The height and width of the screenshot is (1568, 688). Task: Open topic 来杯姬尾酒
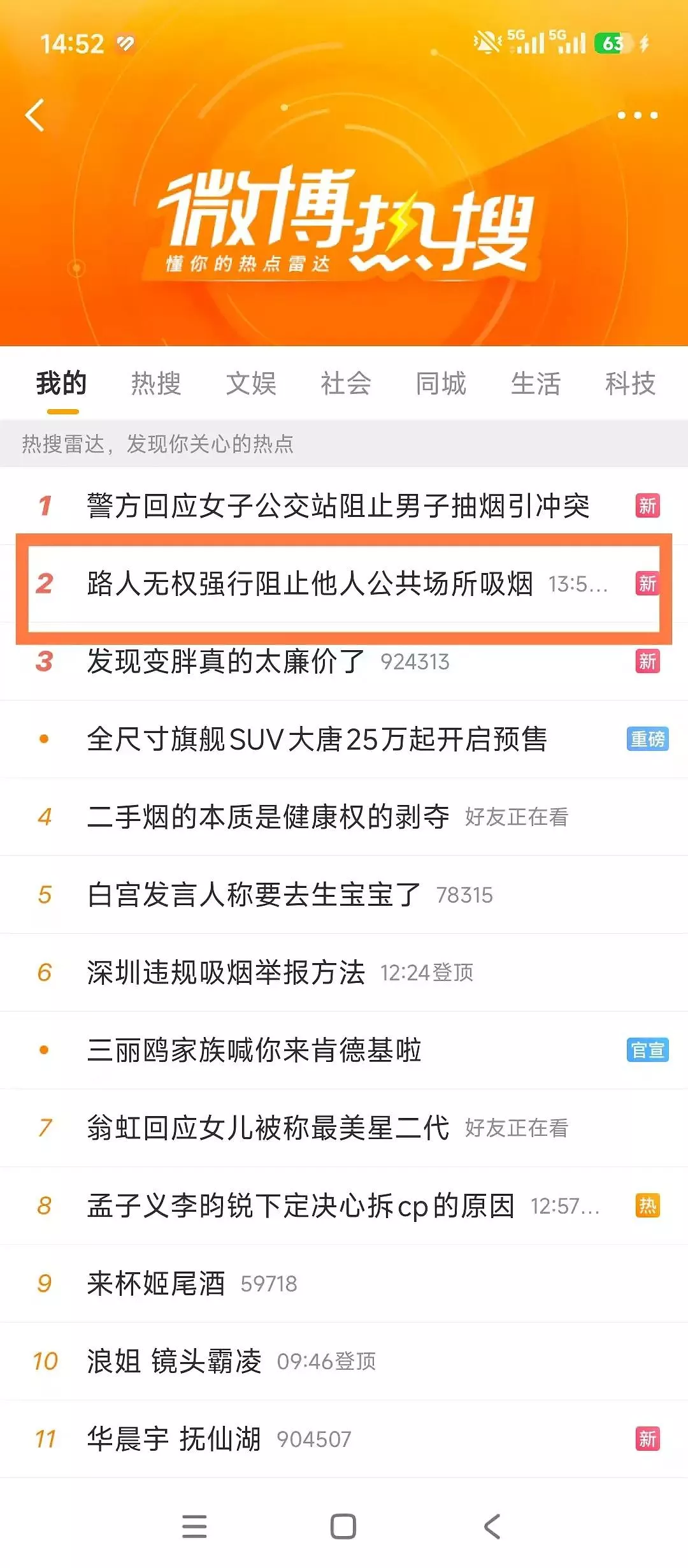coord(156,1284)
